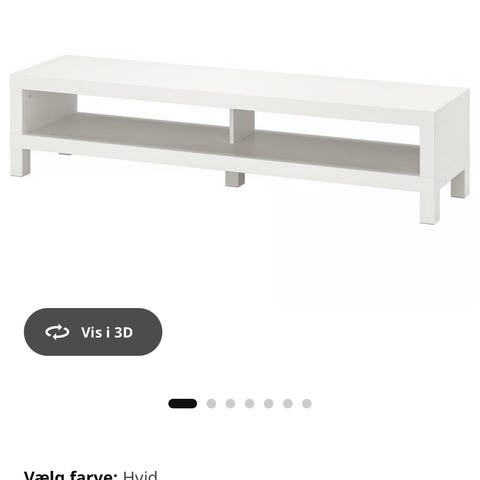This screenshot has height=480, width=480.
Task: Tap the Vis i 3D button
Action: point(93,332)
